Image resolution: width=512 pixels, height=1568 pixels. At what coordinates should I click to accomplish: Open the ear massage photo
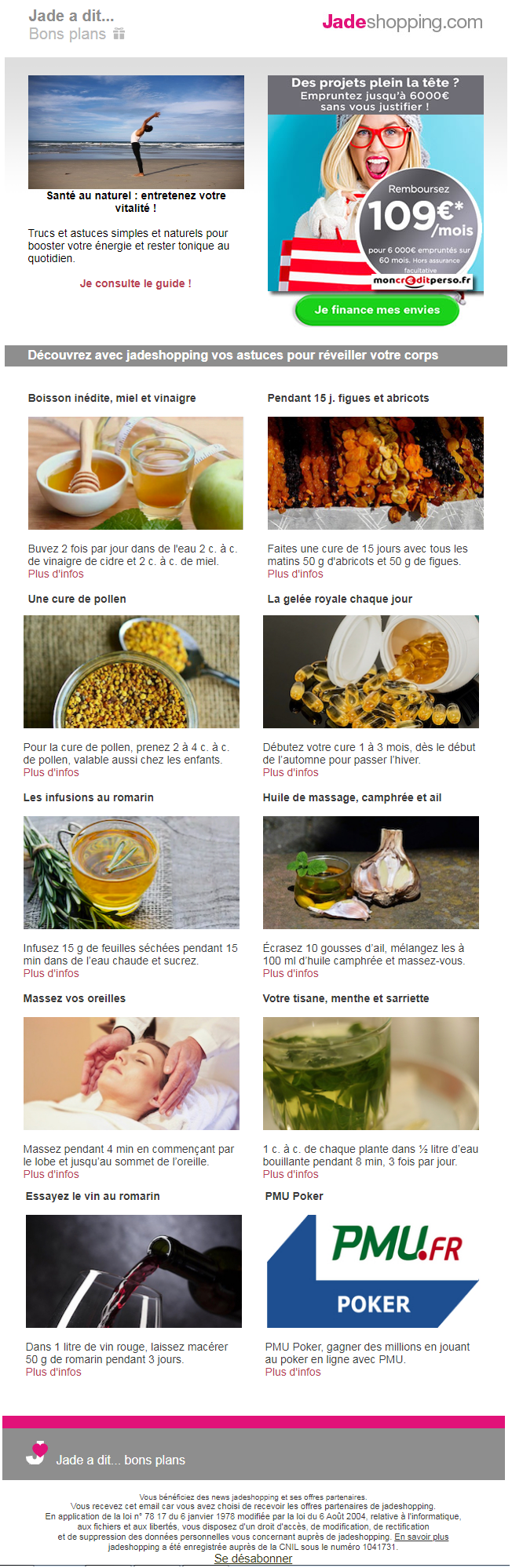tap(131, 1074)
